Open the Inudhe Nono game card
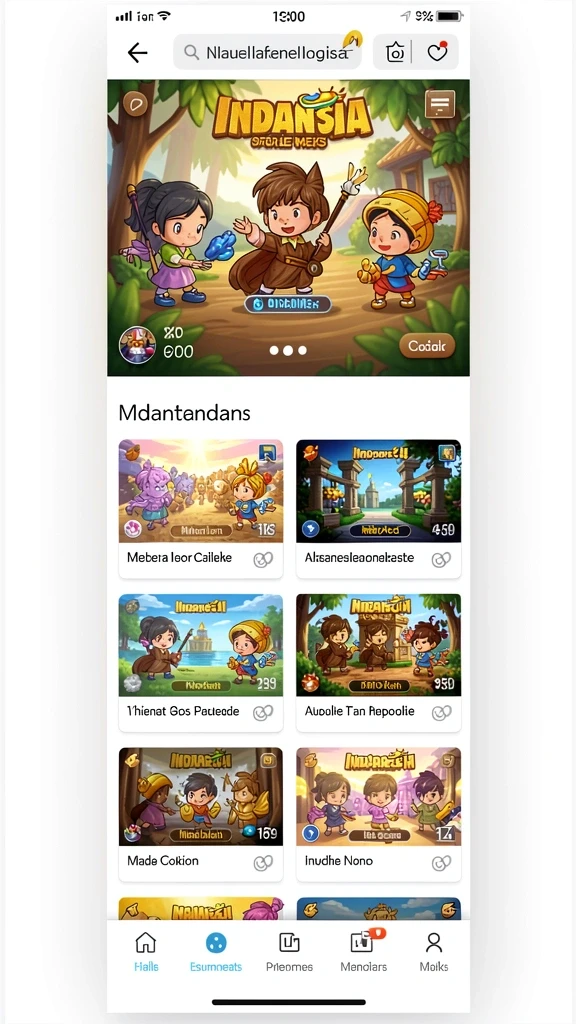 click(378, 814)
